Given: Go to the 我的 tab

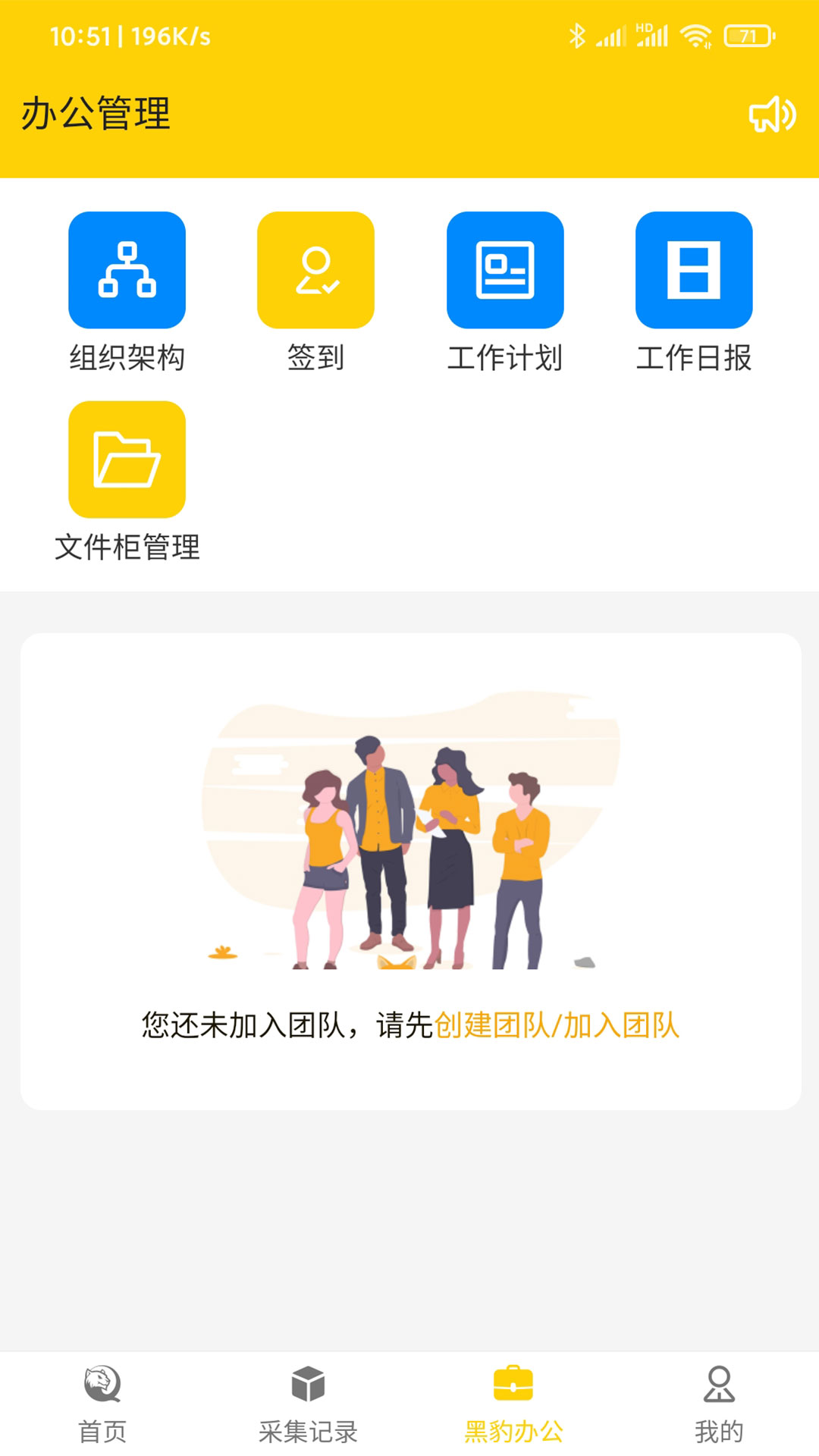Looking at the screenshot, I should pos(719,1403).
